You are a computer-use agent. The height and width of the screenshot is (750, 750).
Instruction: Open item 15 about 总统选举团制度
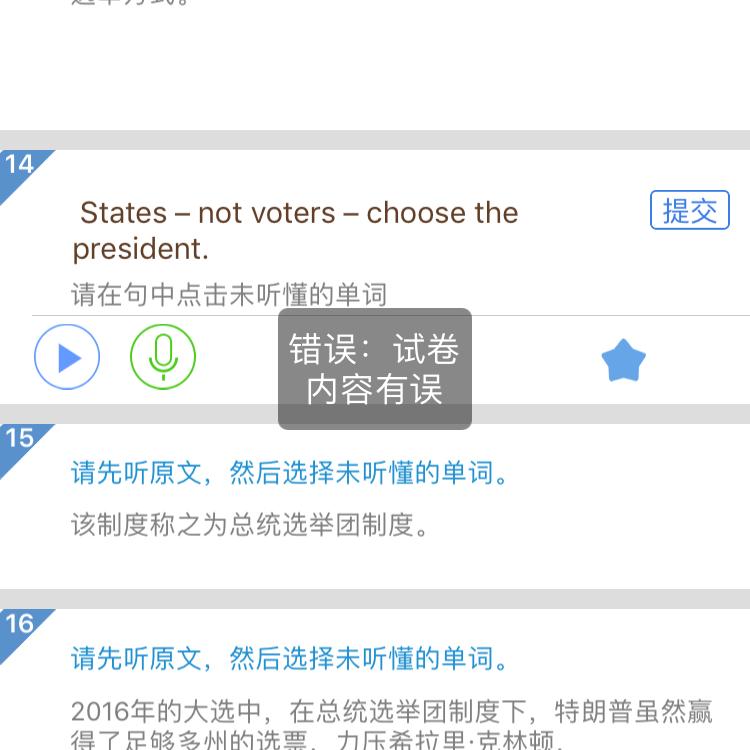(375, 506)
